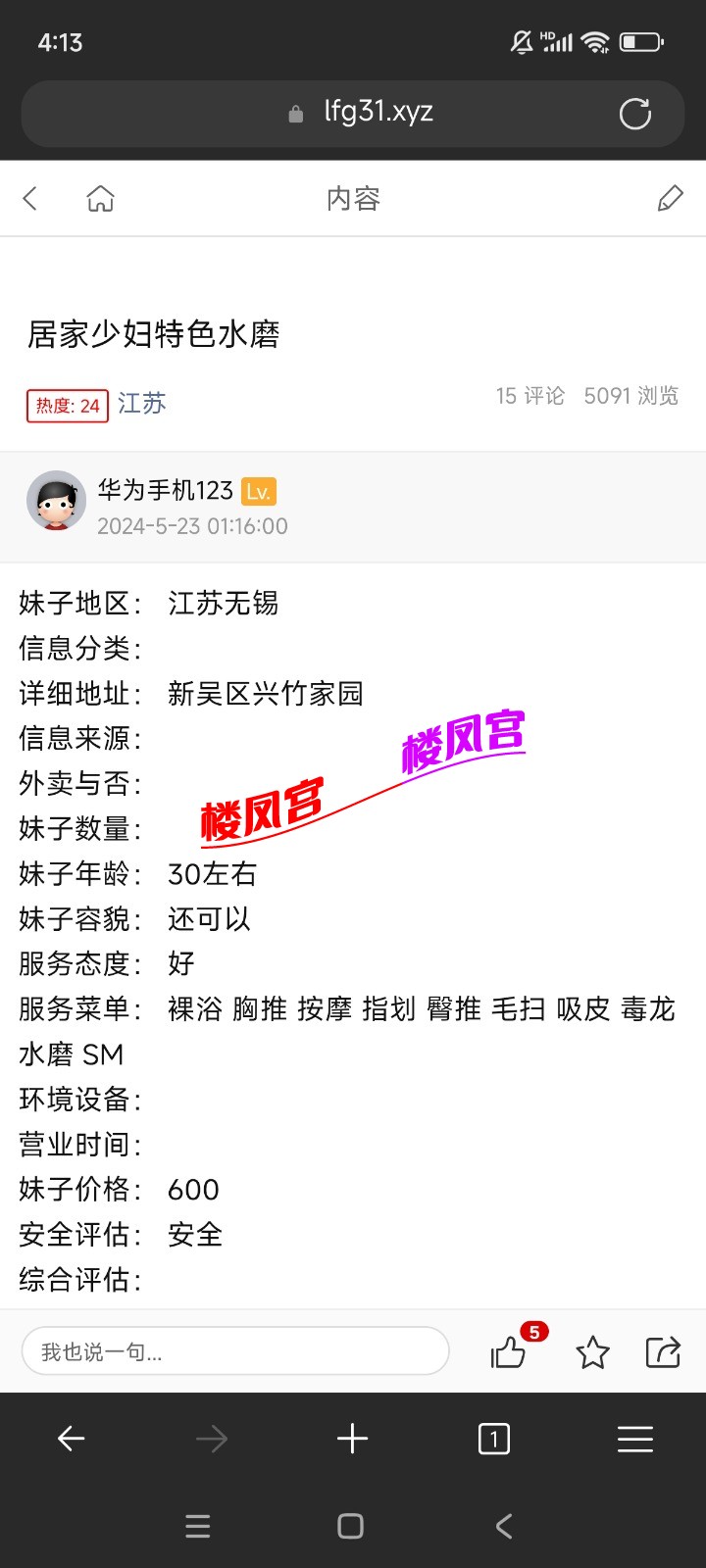
Task: Share this post
Action: click(x=663, y=1352)
